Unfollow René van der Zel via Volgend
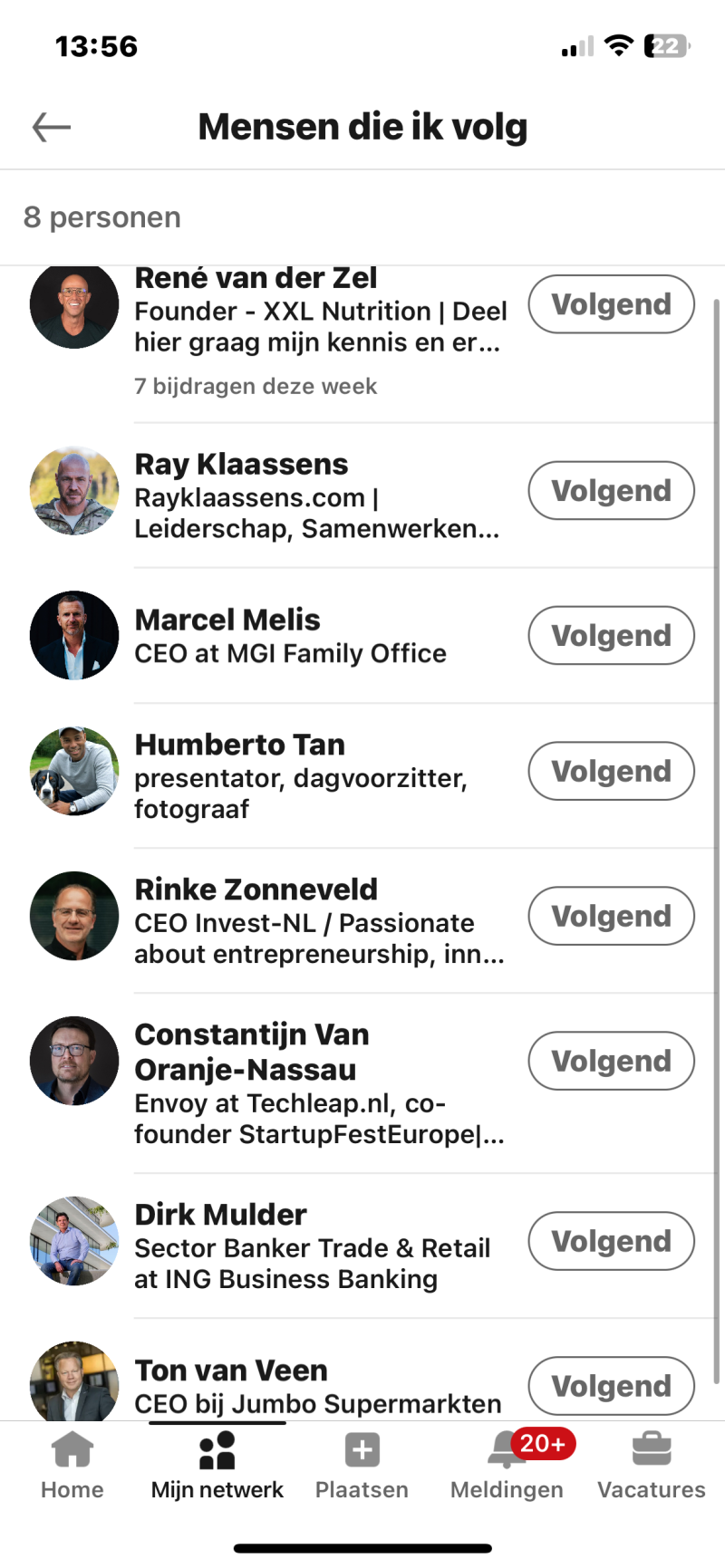The width and height of the screenshot is (725, 1568). pos(611,304)
